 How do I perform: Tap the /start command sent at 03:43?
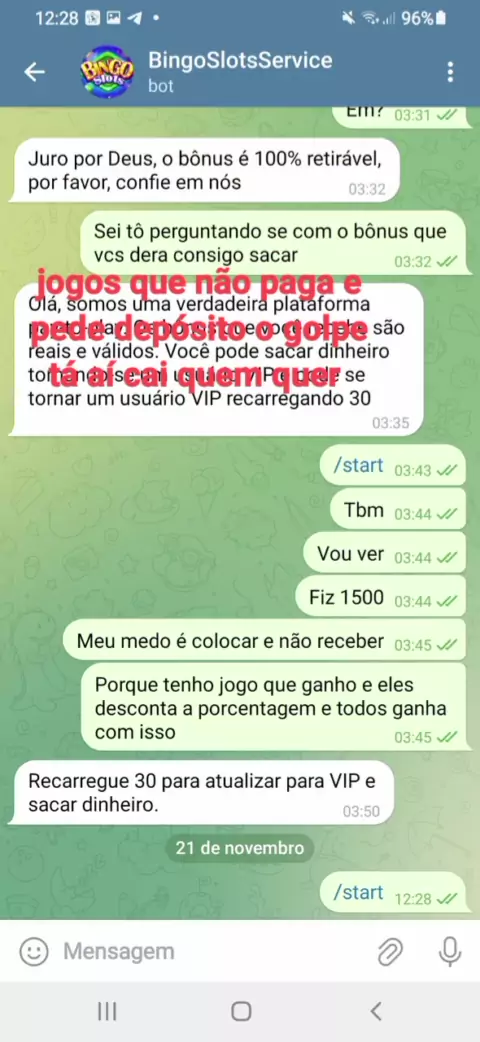tap(358, 465)
